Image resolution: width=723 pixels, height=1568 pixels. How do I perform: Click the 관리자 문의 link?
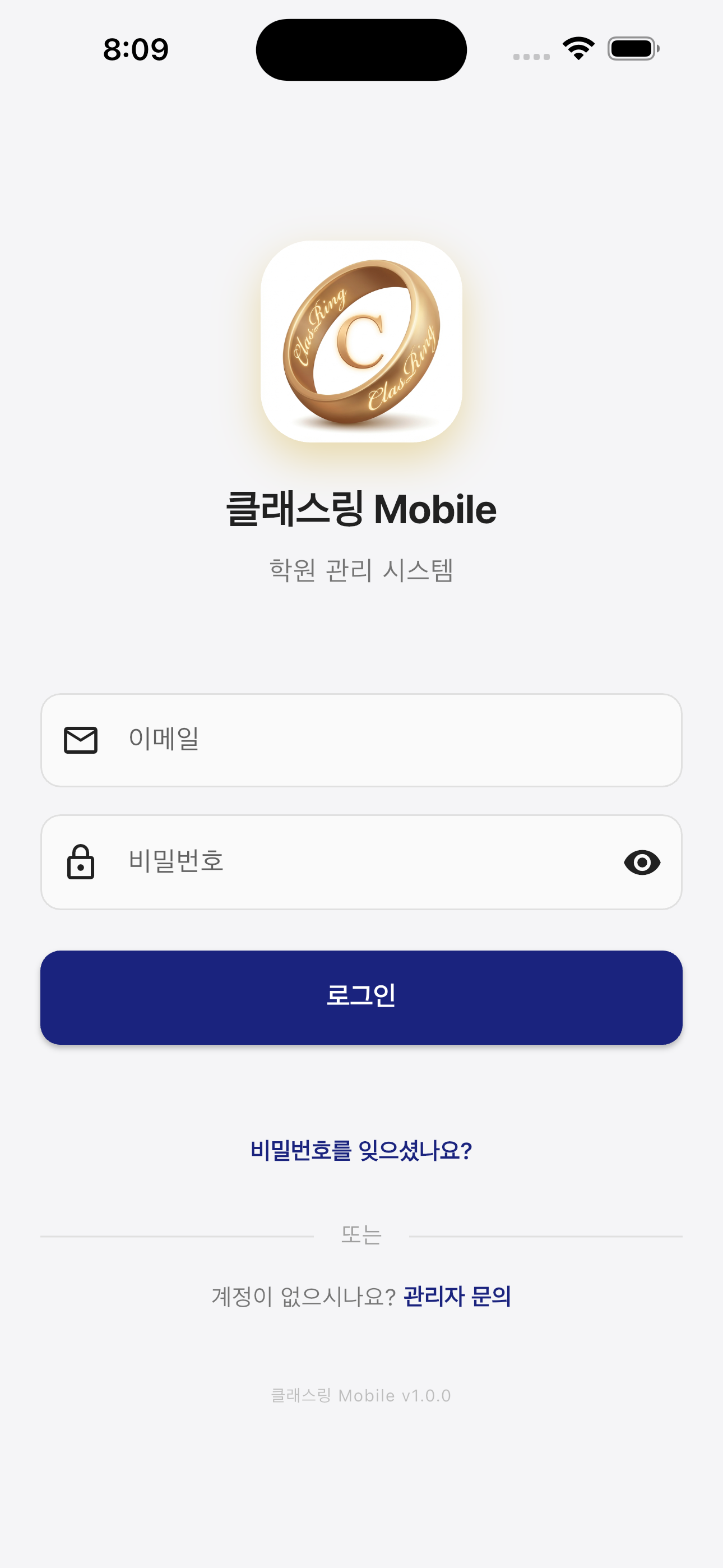455,1297
